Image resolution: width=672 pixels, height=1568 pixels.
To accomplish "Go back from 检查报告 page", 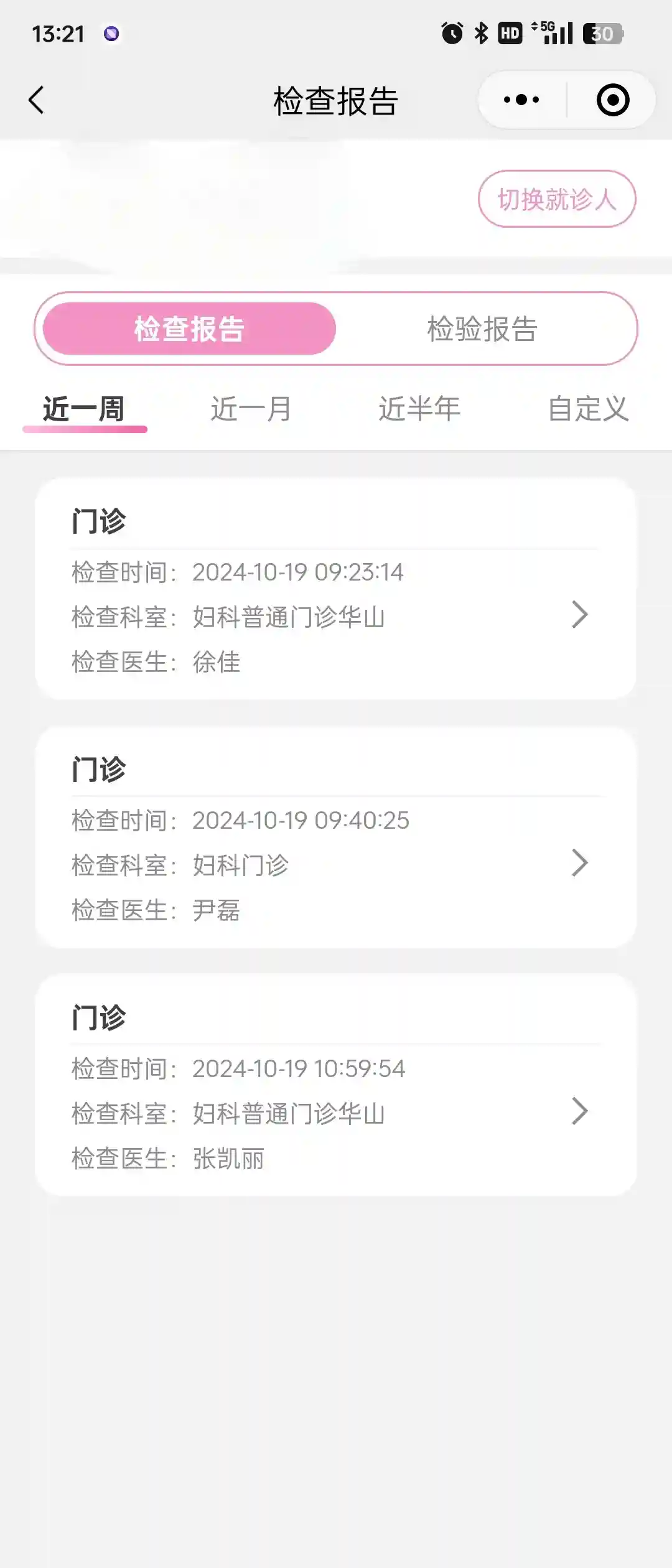I will (37, 100).
